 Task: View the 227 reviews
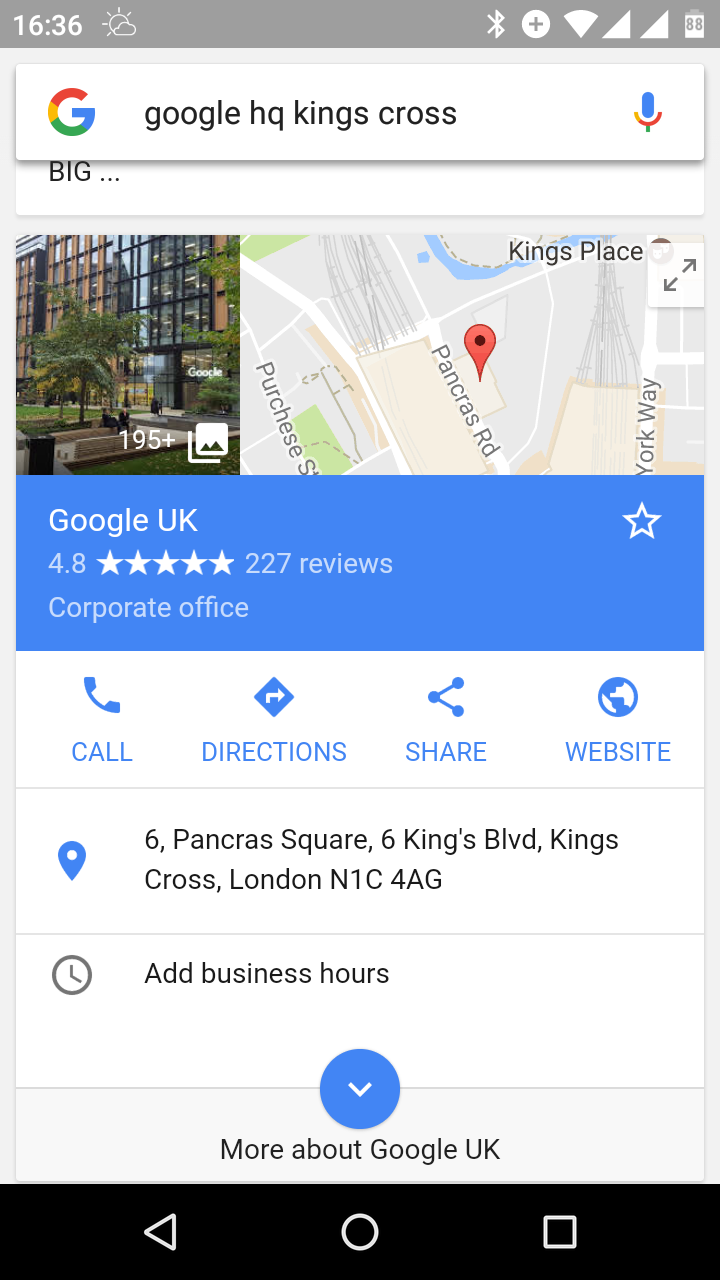[x=319, y=564]
